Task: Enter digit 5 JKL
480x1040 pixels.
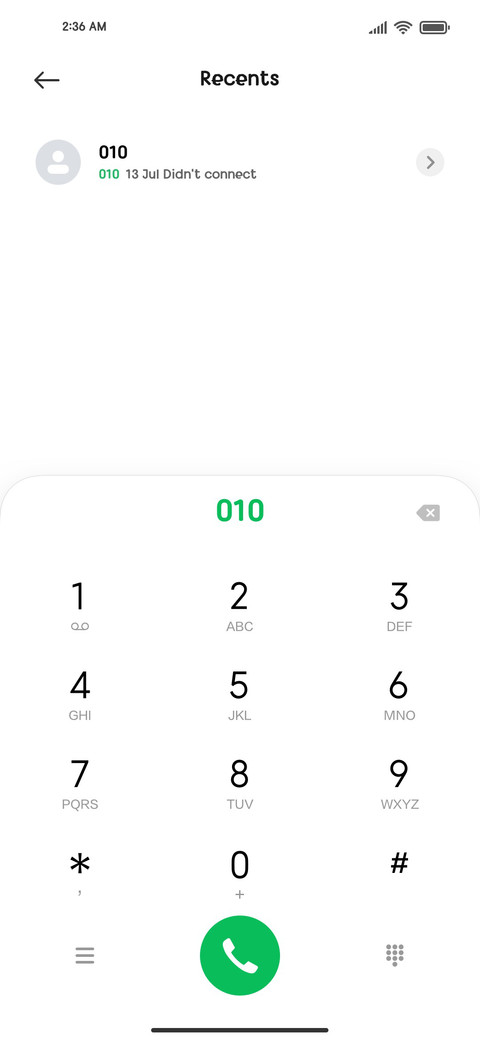Action: pyautogui.click(x=239, y=696)
